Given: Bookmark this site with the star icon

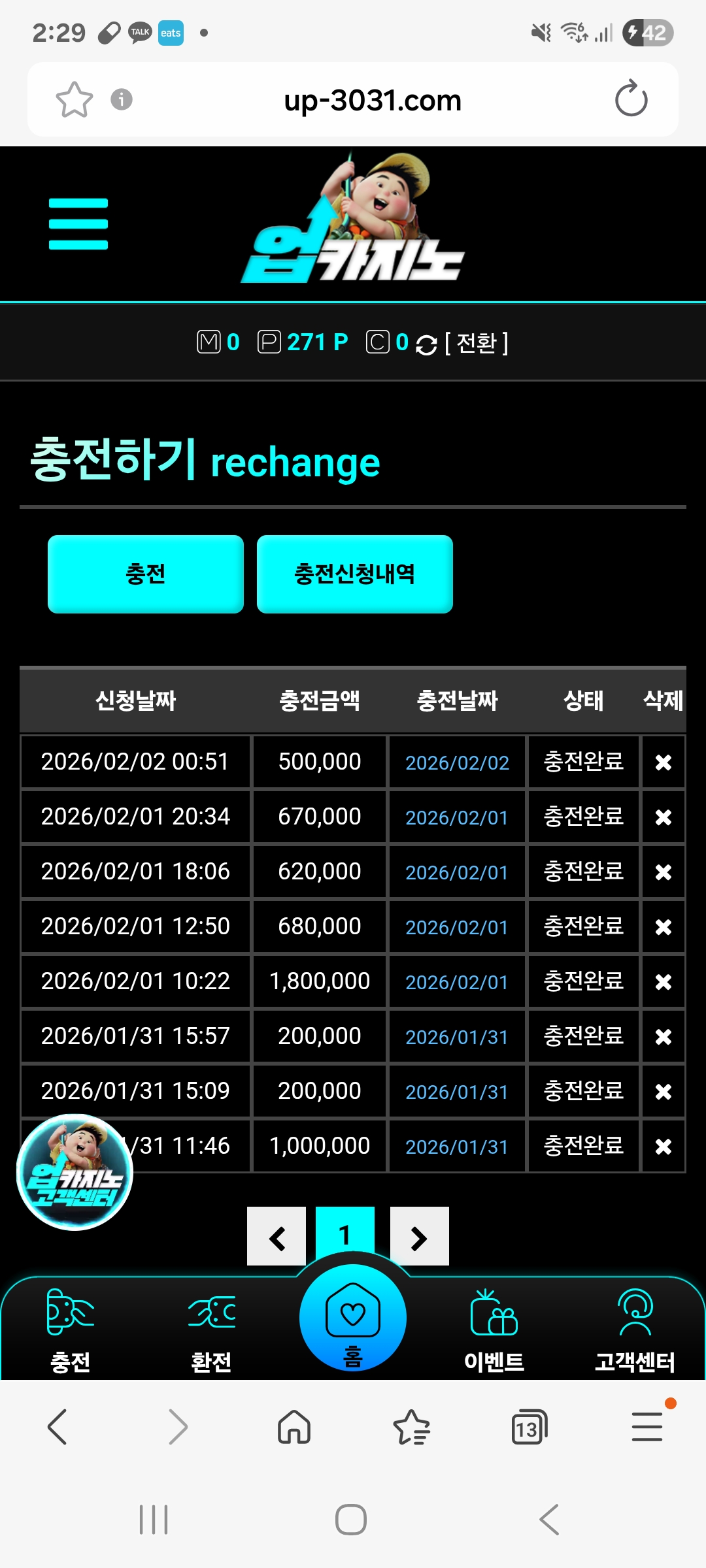Looking at the screenshot, I should (75, 100).
